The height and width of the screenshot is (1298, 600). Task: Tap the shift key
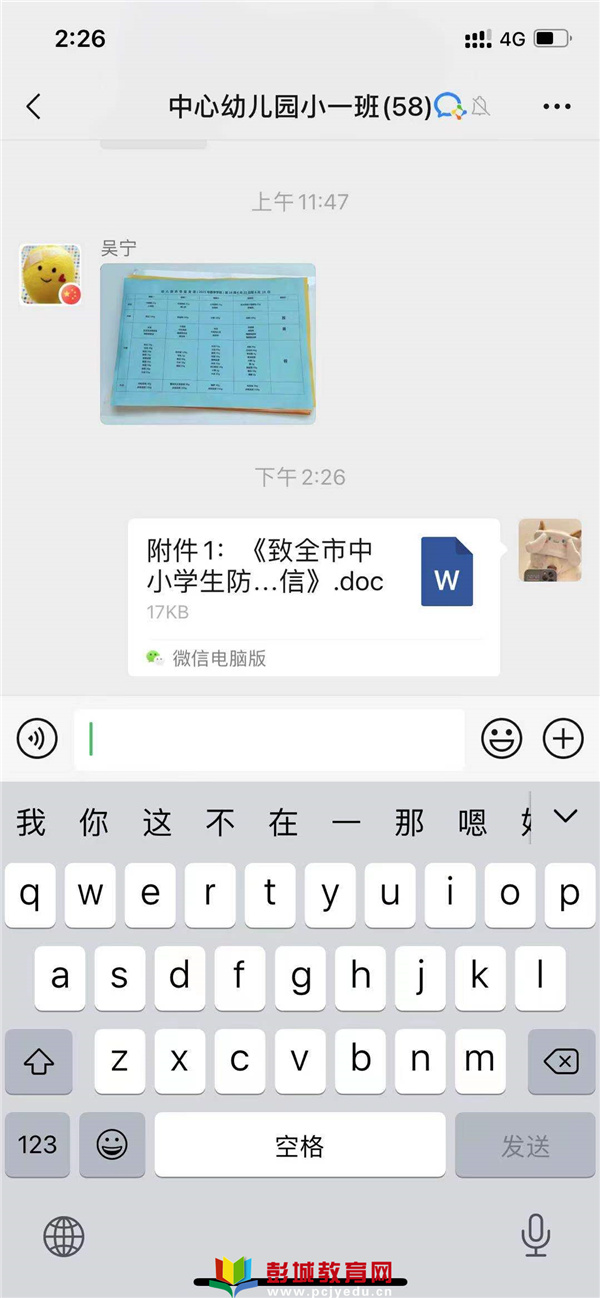click(38, 1061)
